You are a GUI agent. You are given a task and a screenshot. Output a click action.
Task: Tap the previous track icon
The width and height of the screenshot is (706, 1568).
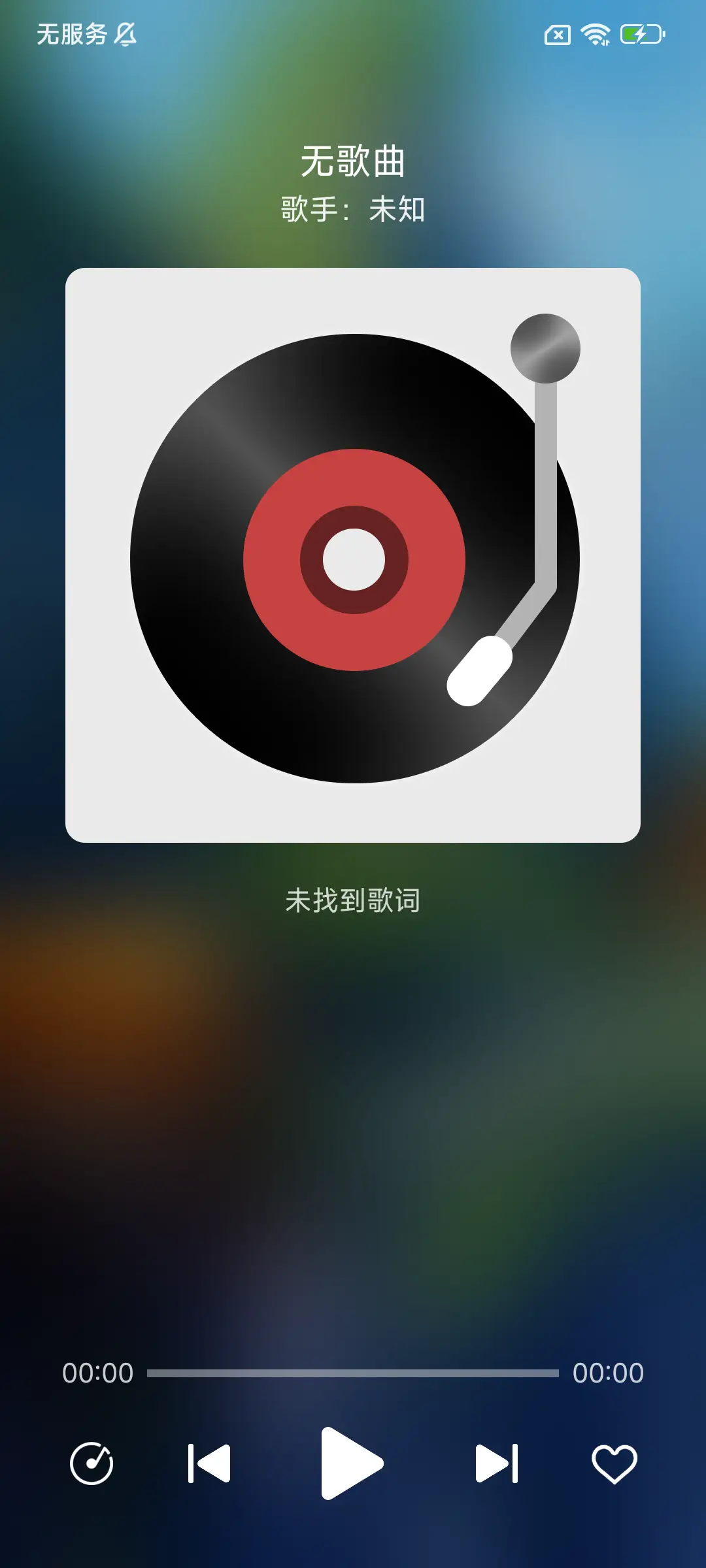(x=210, y=1463)
